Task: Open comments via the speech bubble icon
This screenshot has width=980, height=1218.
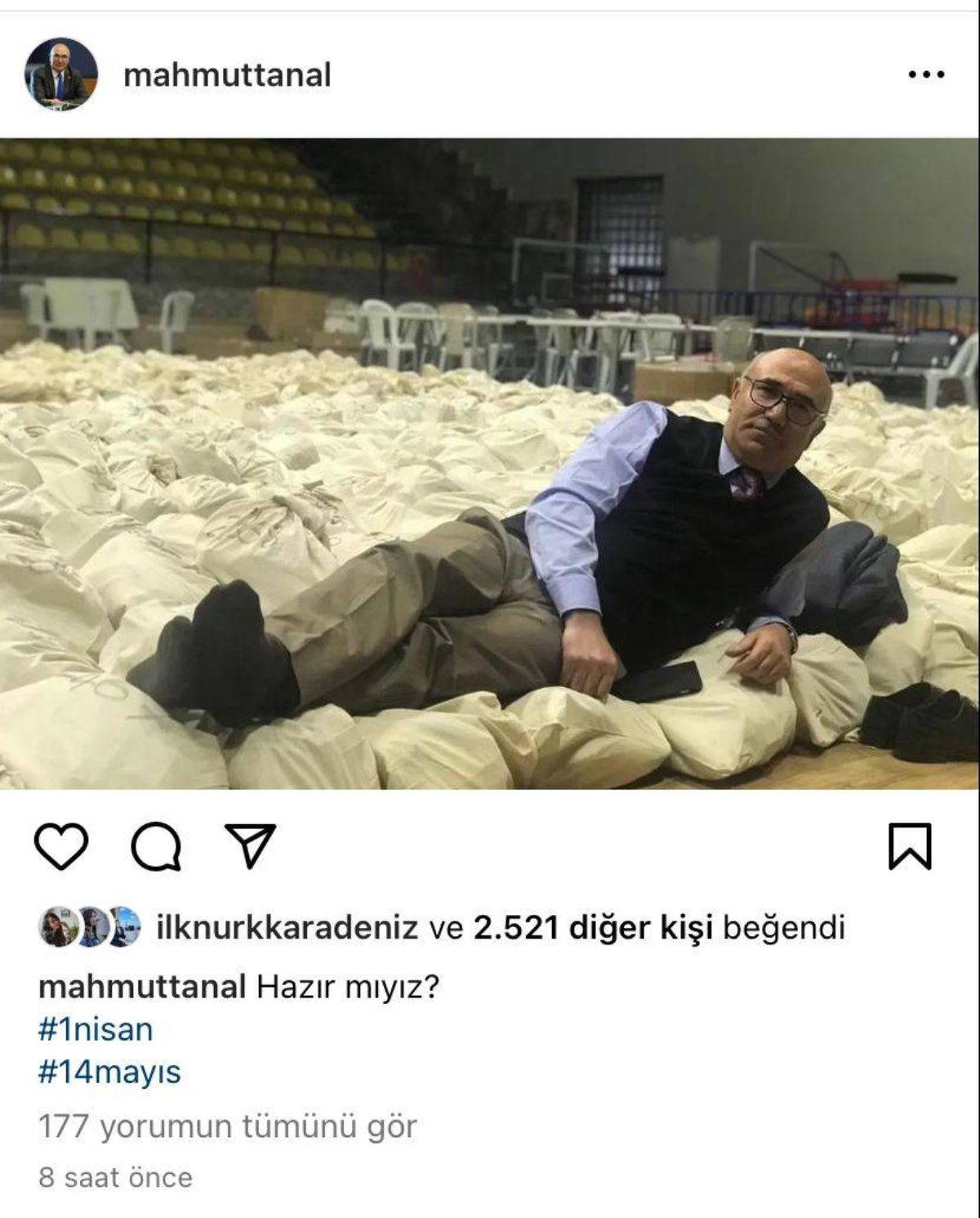Action: [x=156, y=847]
